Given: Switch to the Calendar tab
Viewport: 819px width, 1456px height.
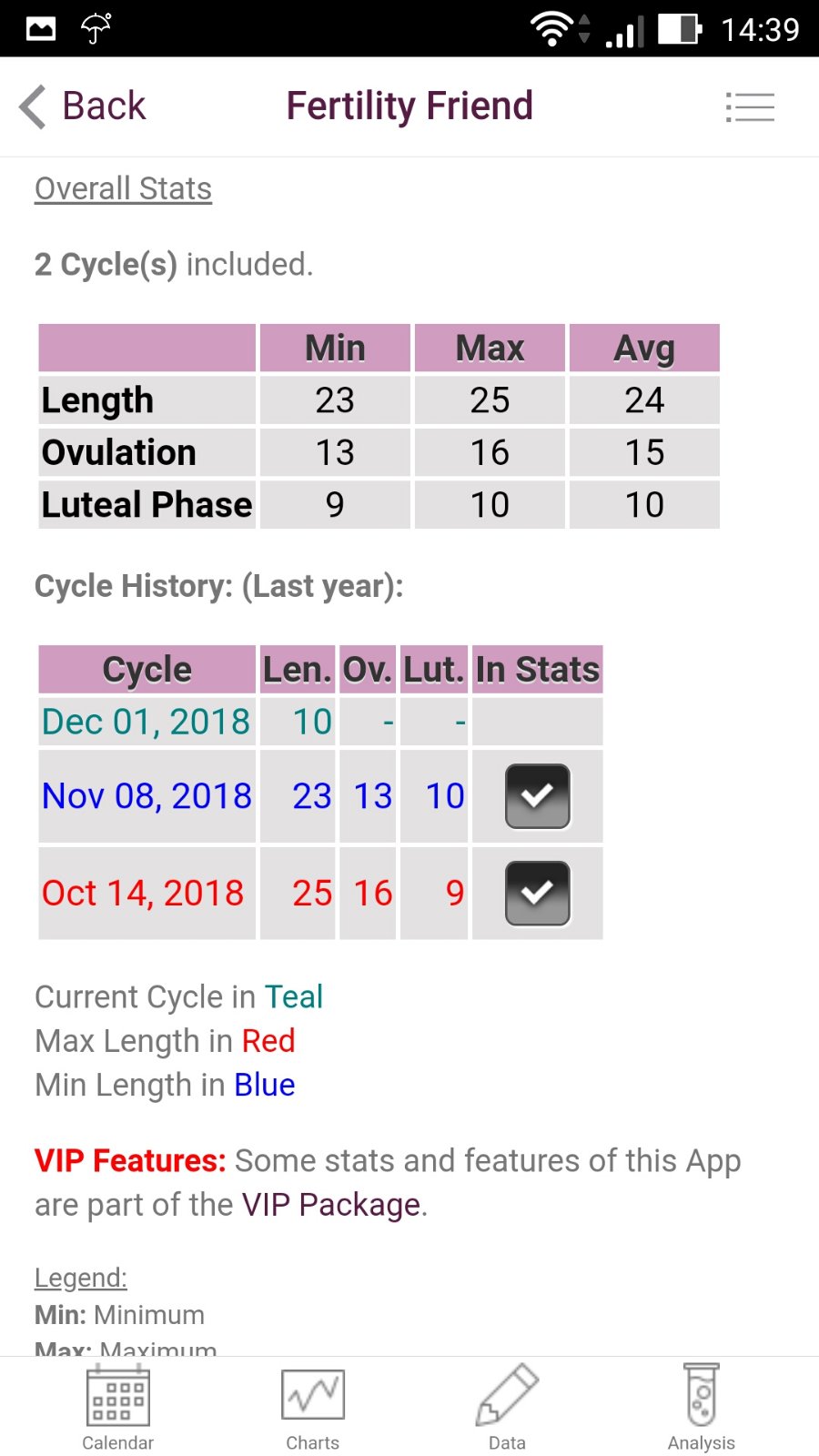Looking at the screenshot, I should (118, 1407).
